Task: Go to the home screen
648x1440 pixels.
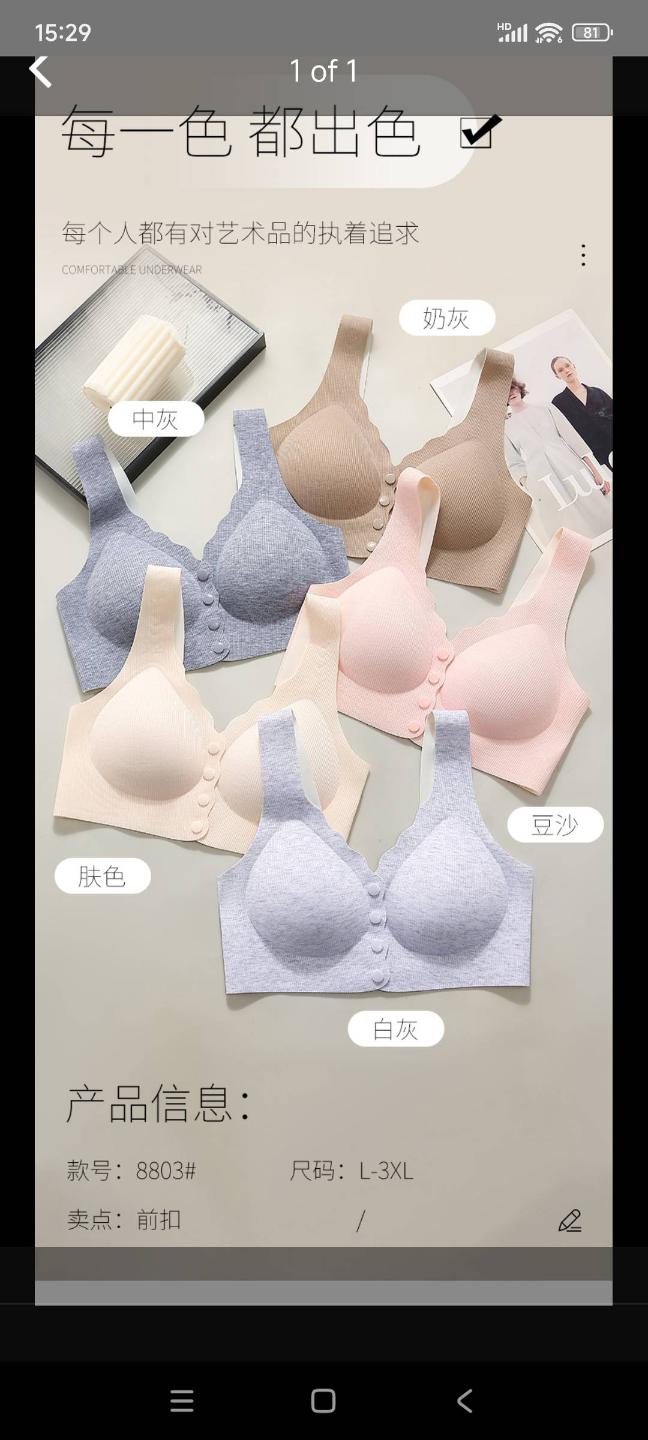Action: pos(323,1401)
